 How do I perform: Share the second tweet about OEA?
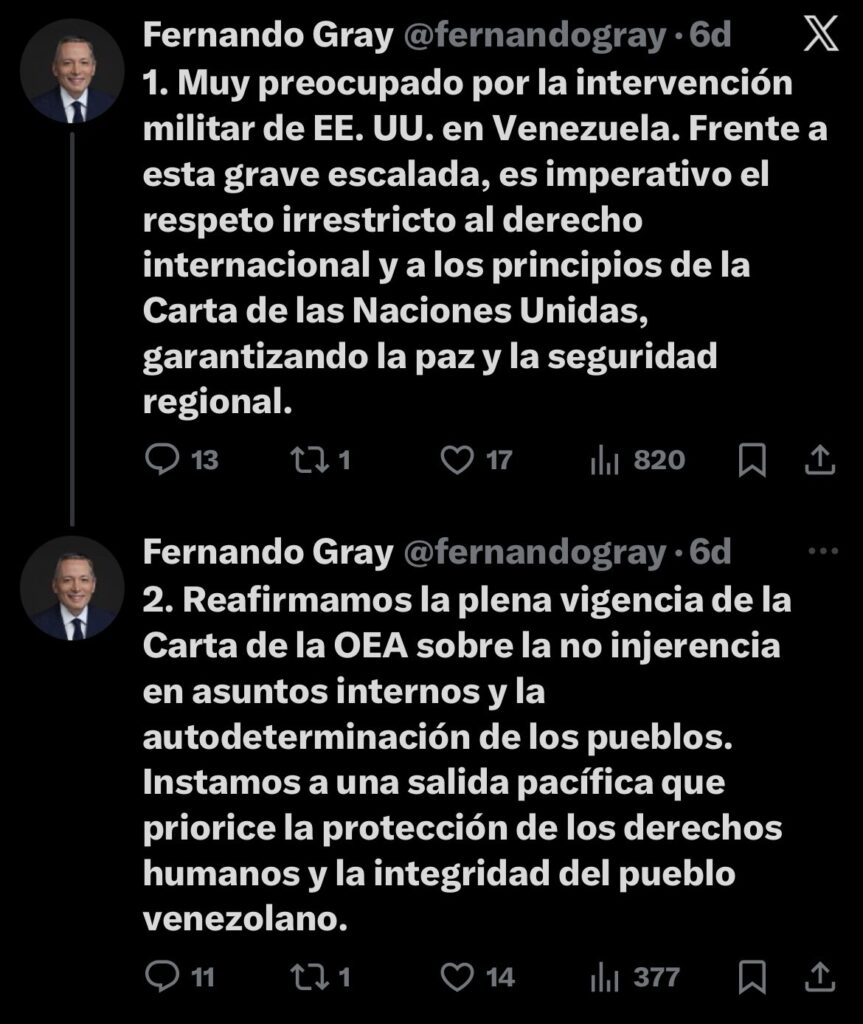[x=819, y=976]
